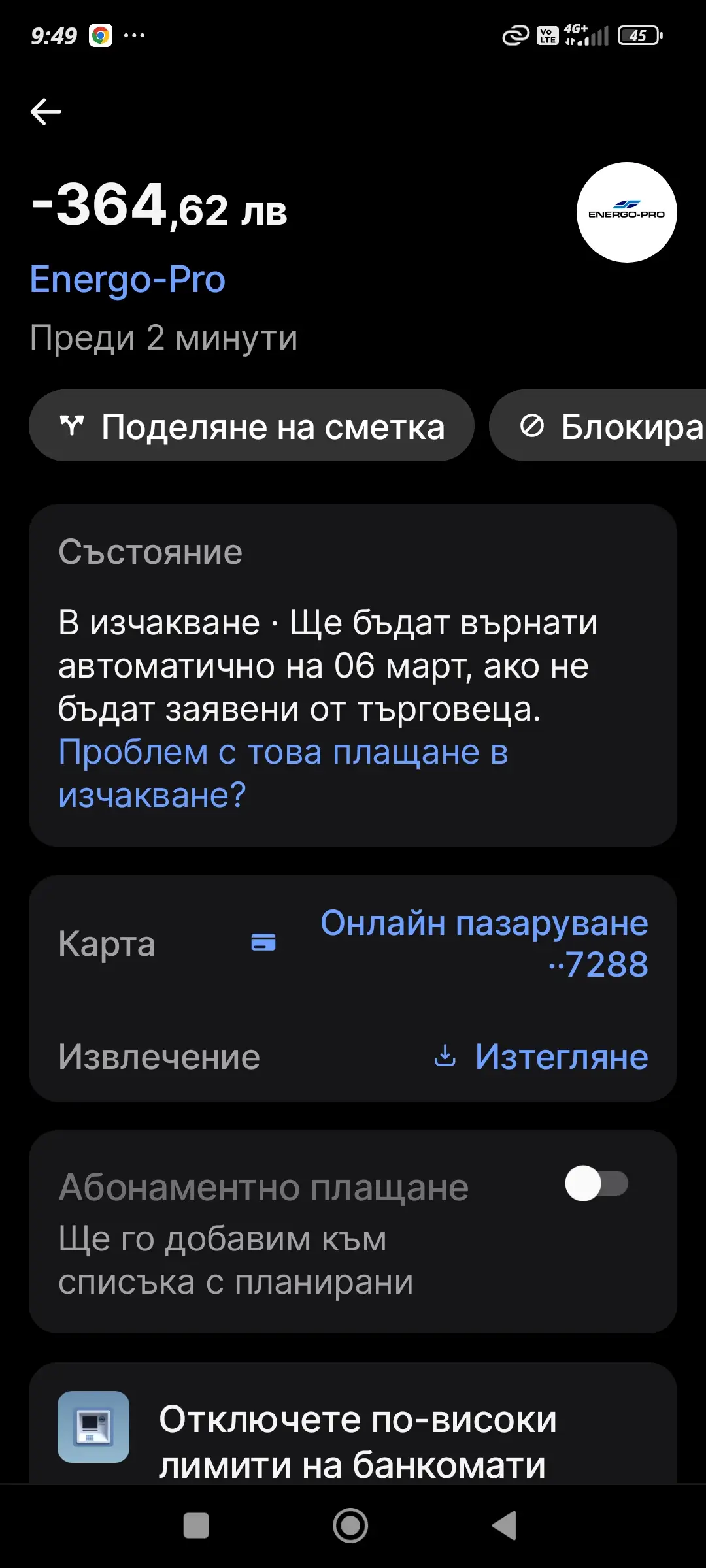706x1568 pixels.
Task: Open recent apps with the square button
Action: pos(196,1526)
